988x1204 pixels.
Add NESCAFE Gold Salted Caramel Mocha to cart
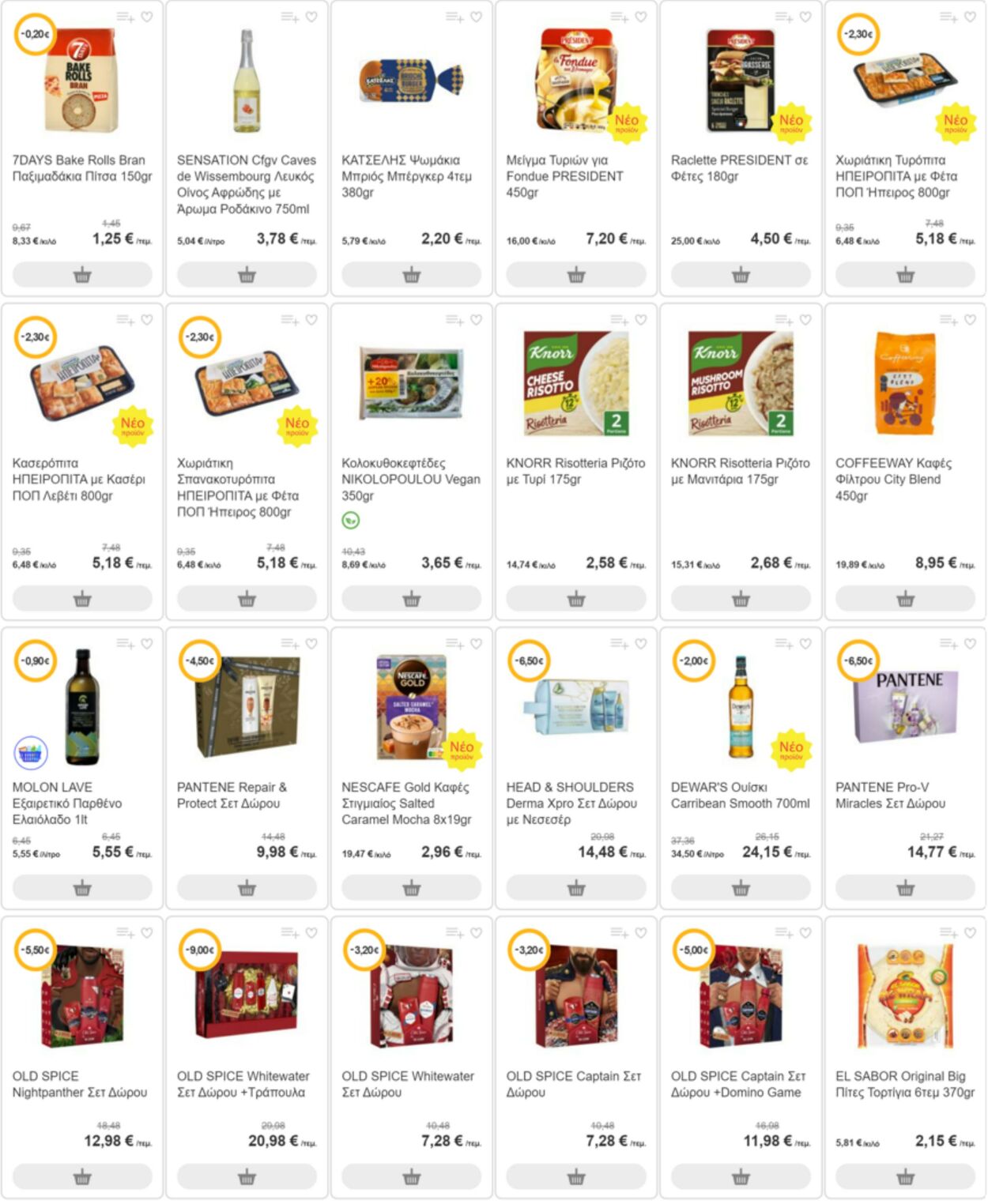point(411,889)
